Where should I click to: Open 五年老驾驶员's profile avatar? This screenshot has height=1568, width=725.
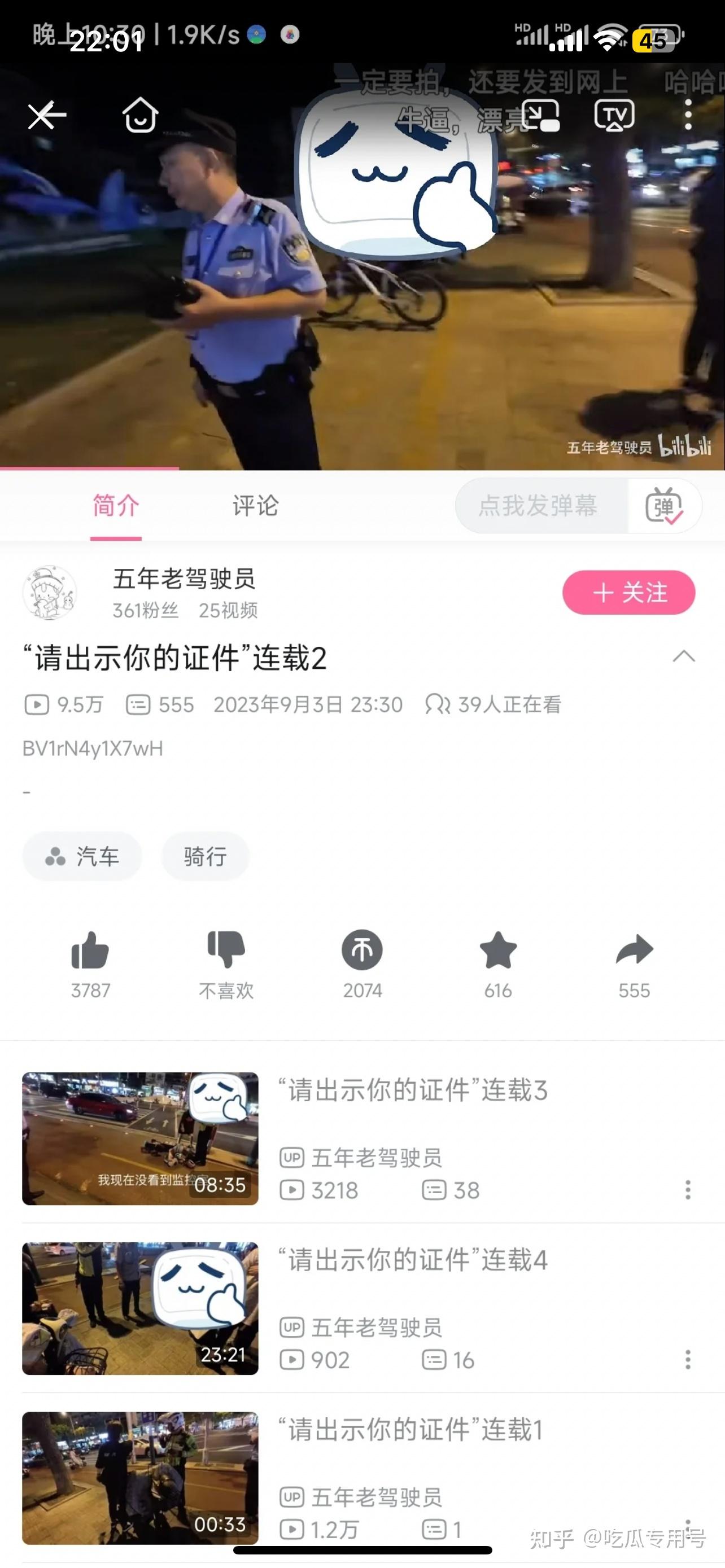pos(50,592)
